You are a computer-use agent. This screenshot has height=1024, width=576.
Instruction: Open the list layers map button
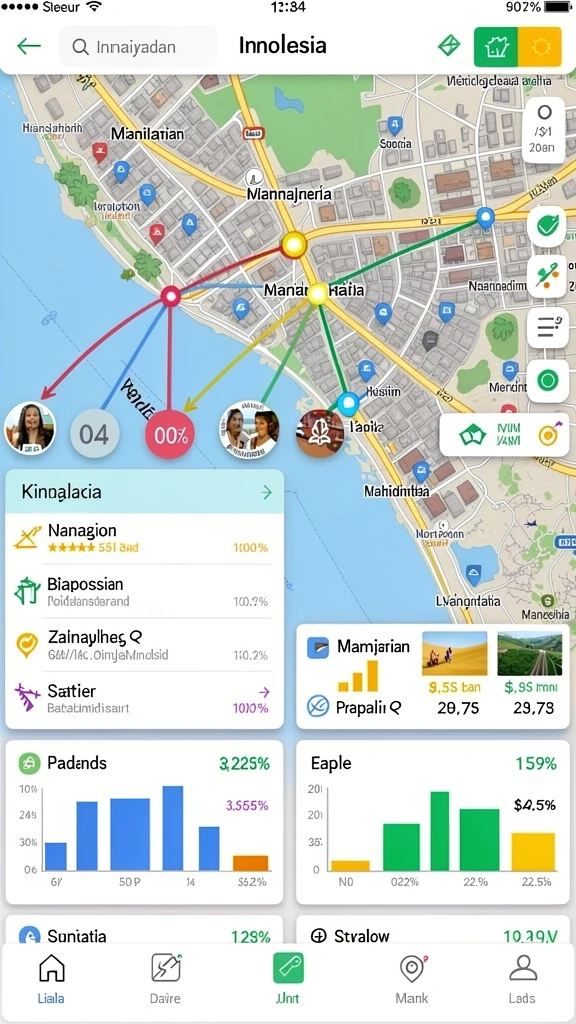click(x=547, y=327)
